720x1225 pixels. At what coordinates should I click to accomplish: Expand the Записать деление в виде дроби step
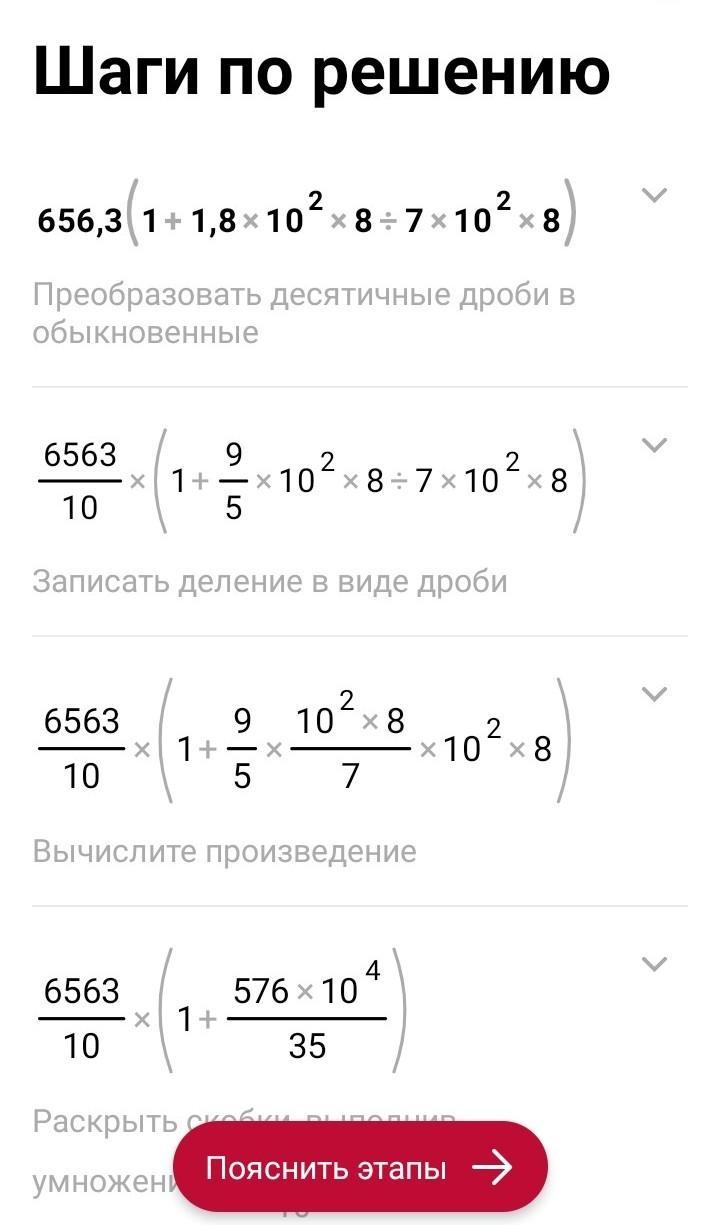tap(654, 445)
